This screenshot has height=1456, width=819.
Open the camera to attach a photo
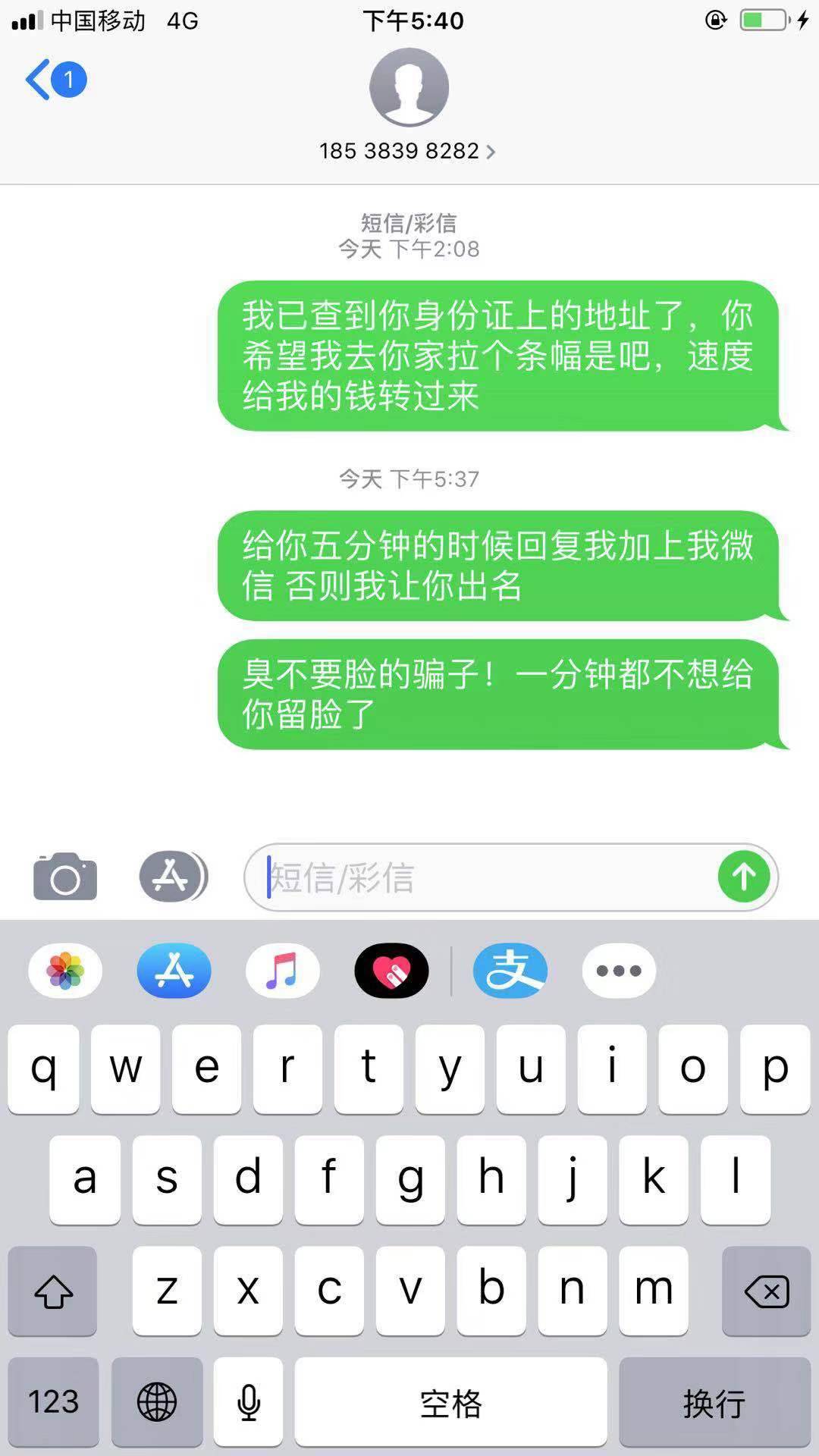65,877
